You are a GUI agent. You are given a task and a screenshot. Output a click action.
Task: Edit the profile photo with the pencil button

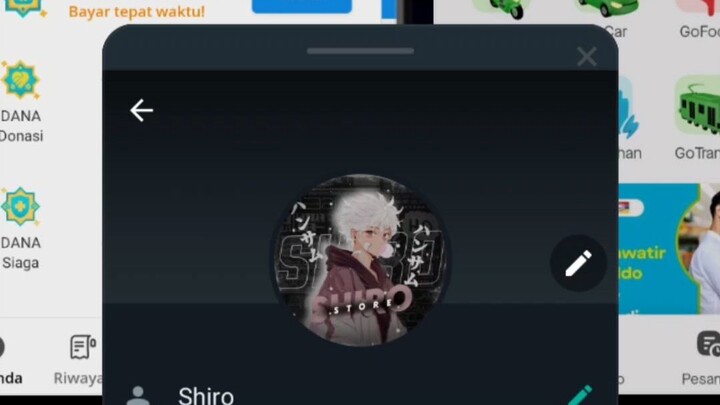click(578, 263)
